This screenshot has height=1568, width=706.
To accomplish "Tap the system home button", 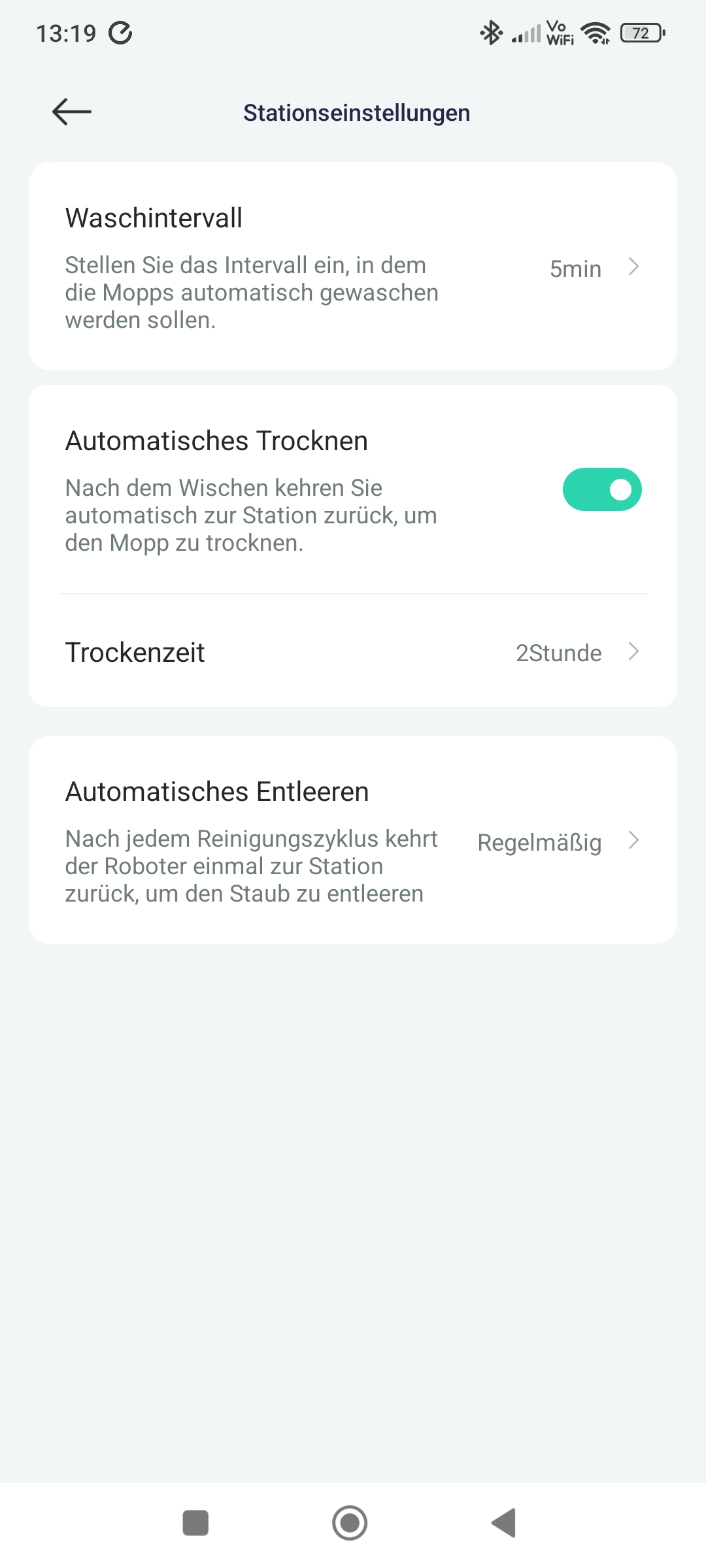I will [350, 1523].
